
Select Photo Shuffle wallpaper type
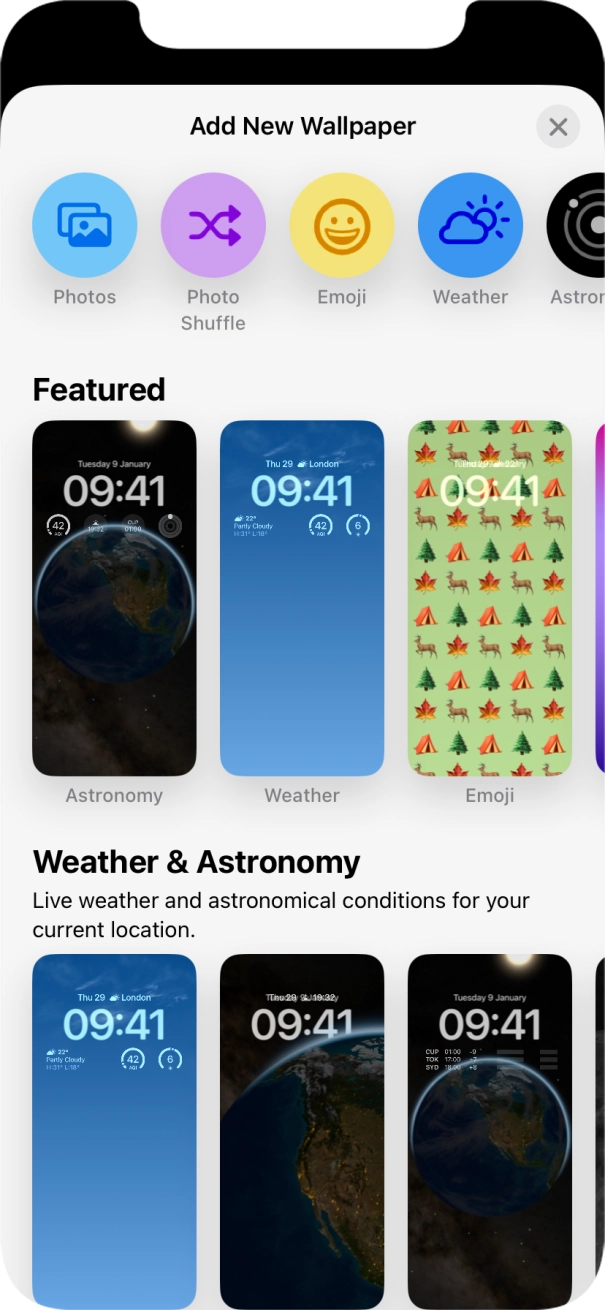coord(213,225)
